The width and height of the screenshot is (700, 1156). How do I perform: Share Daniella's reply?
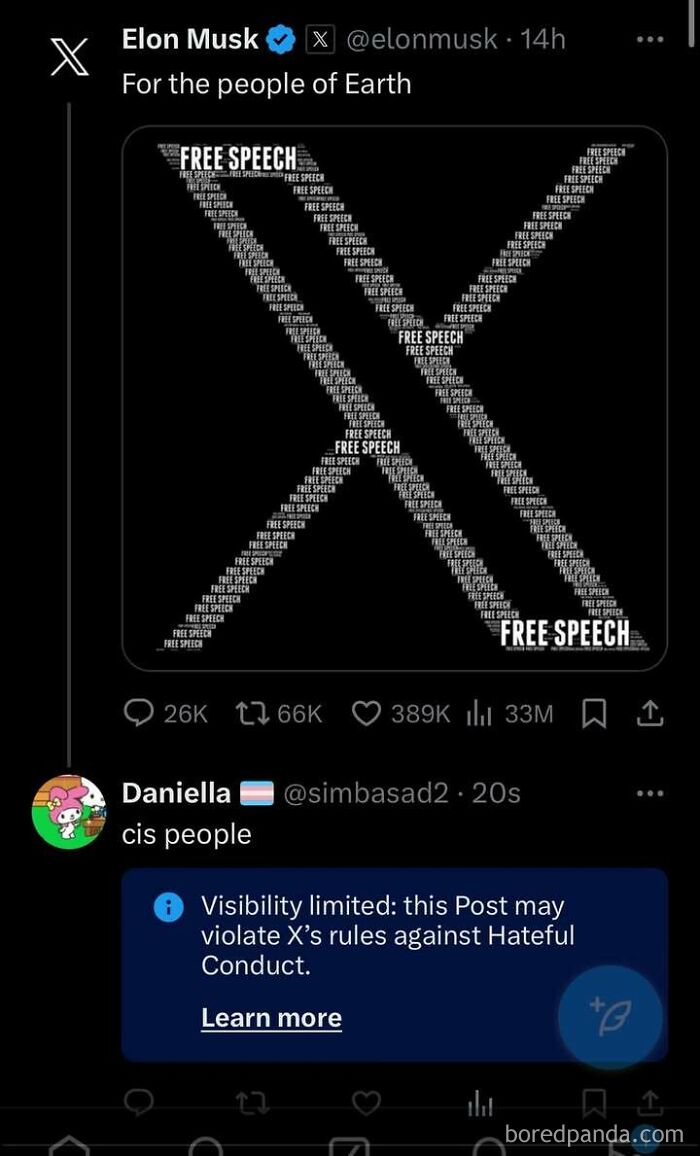coord(650,1103)
